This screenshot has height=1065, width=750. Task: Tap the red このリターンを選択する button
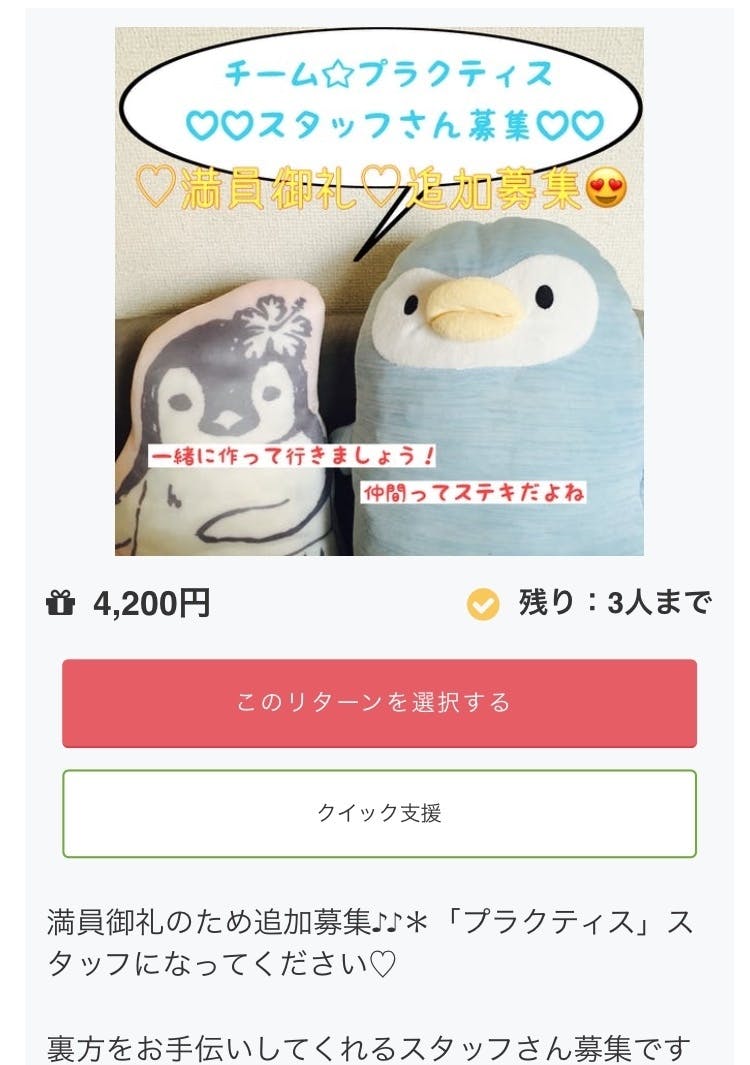coord(379,703)
